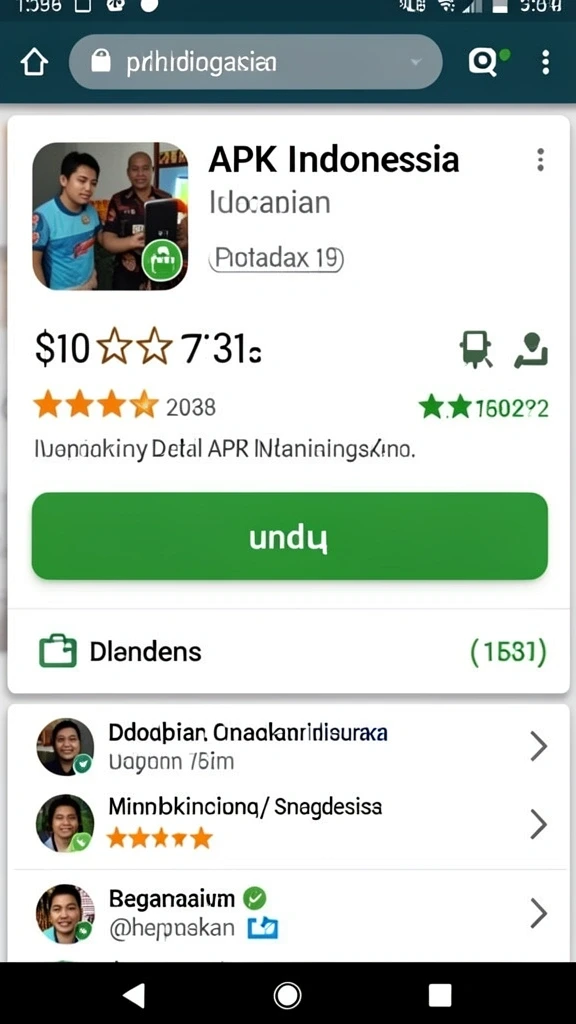Image resolution: width=576 pixels, height=1024 pixels.
Task: Open the browser's three-dot overflow menu
Action: point(545,63)
